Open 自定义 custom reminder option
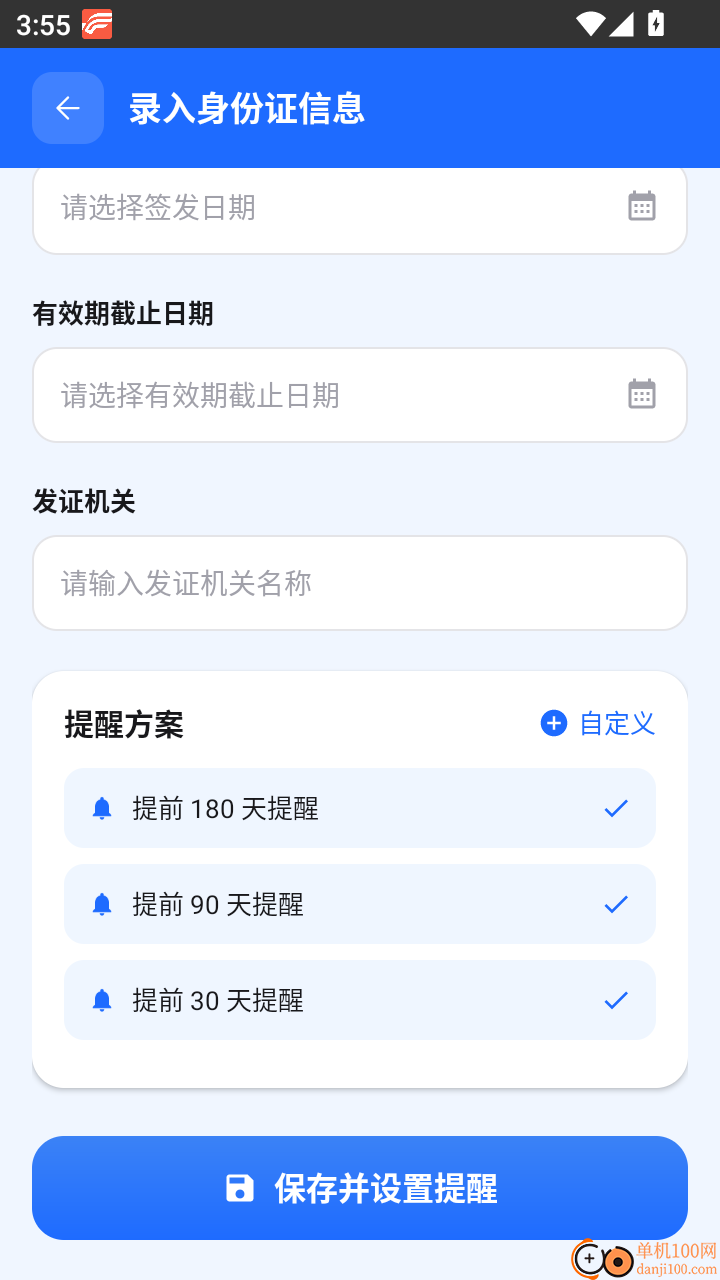Image resolution: width=720 pixels, height=1280 pixels. [615, 724]
